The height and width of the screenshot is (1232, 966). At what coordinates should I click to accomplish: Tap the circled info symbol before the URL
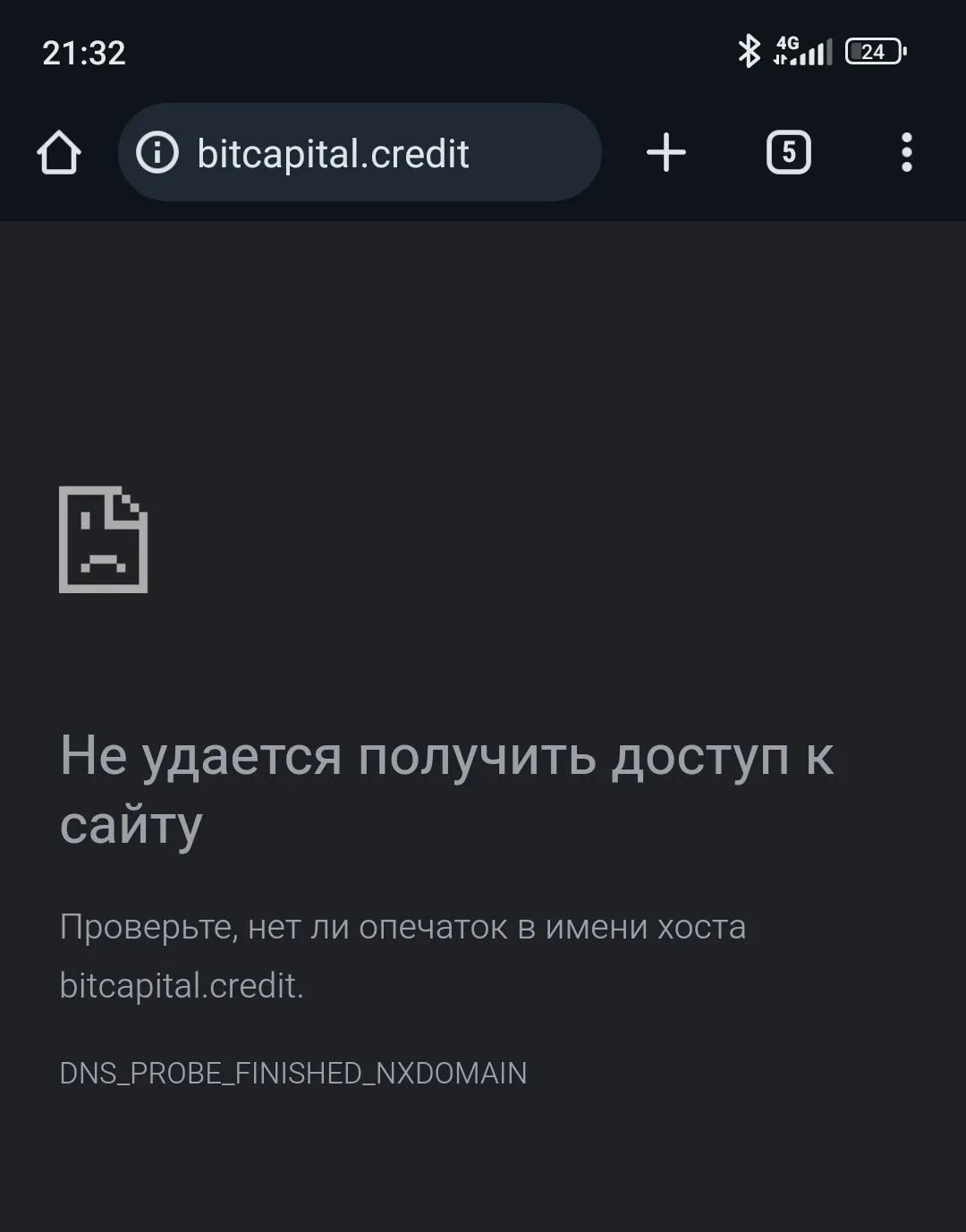157,152
